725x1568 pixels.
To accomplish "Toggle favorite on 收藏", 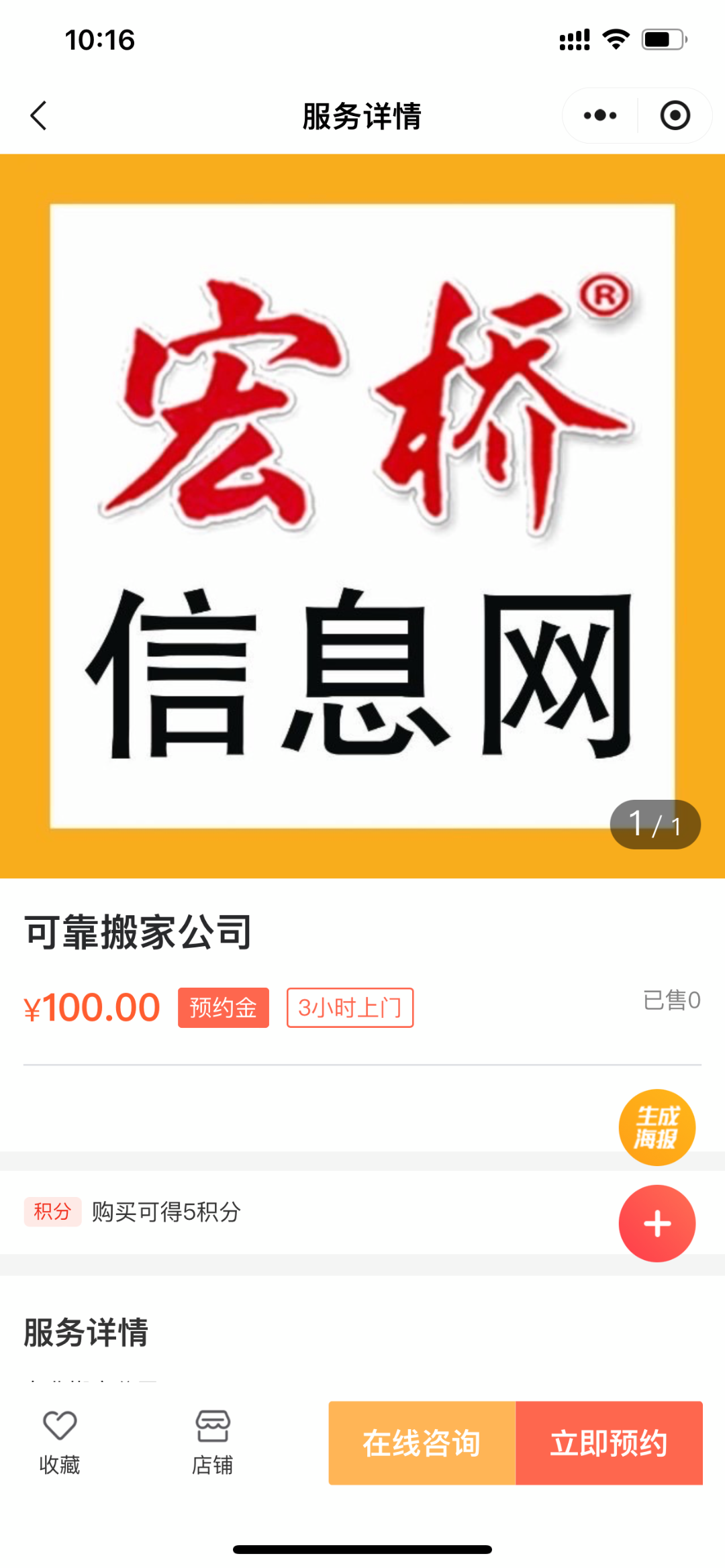I will (58, 1438).
